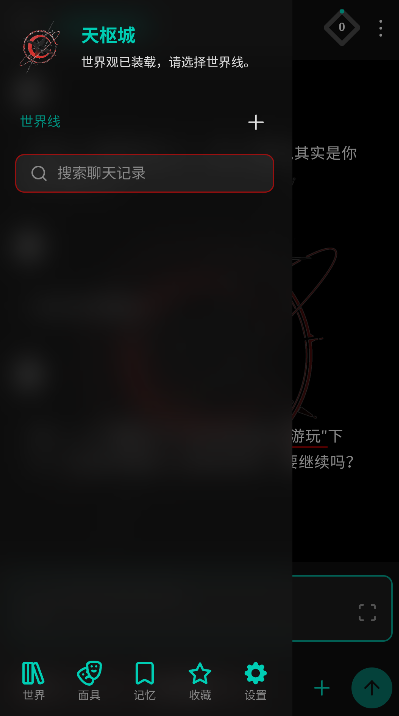
Task: Go to the 记忆 tab
Action: coord(145,681)
